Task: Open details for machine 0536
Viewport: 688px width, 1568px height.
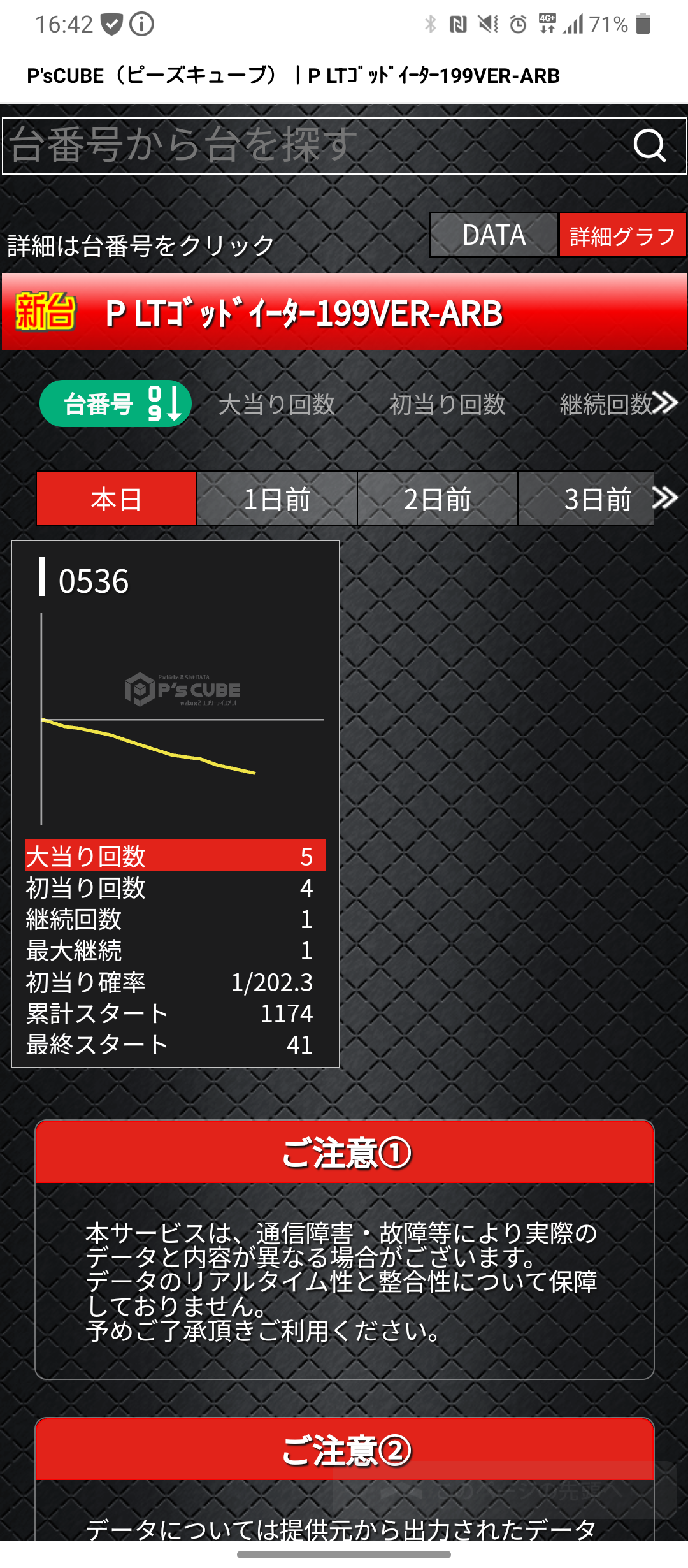Action: (94, 581)
